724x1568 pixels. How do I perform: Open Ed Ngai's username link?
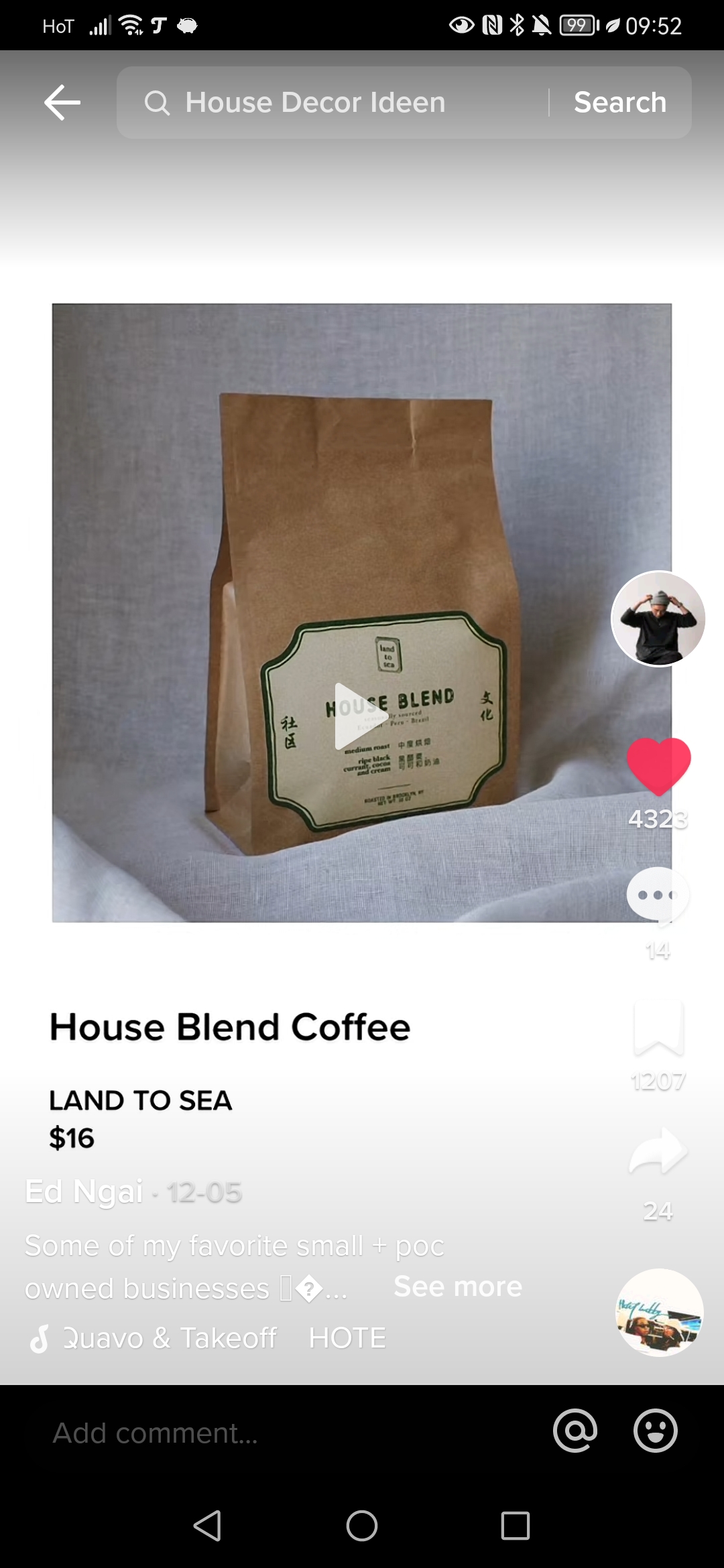pyautogui.click(x=84, y=1192)
